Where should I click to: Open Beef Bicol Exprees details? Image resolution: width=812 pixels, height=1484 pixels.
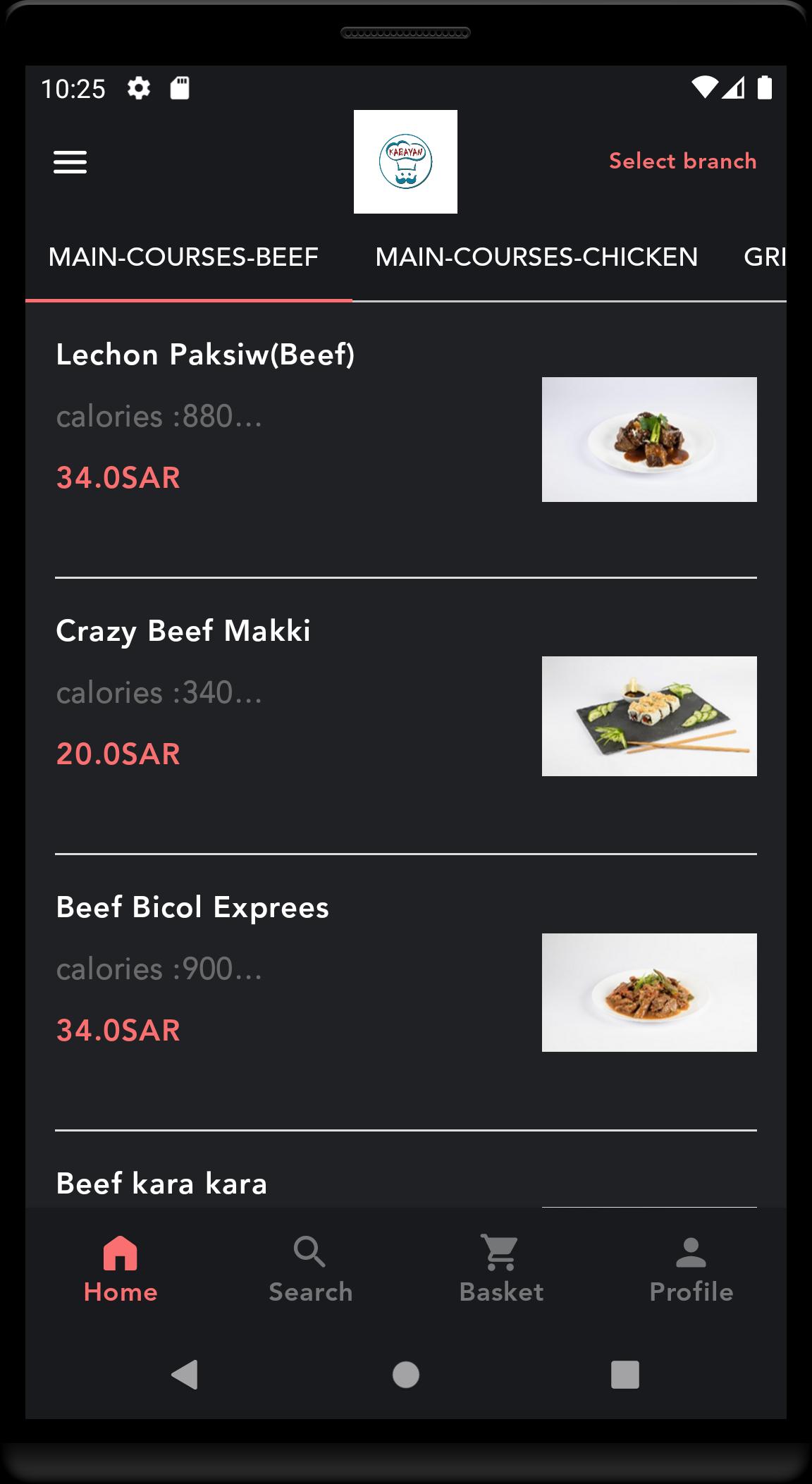point(192,907)
